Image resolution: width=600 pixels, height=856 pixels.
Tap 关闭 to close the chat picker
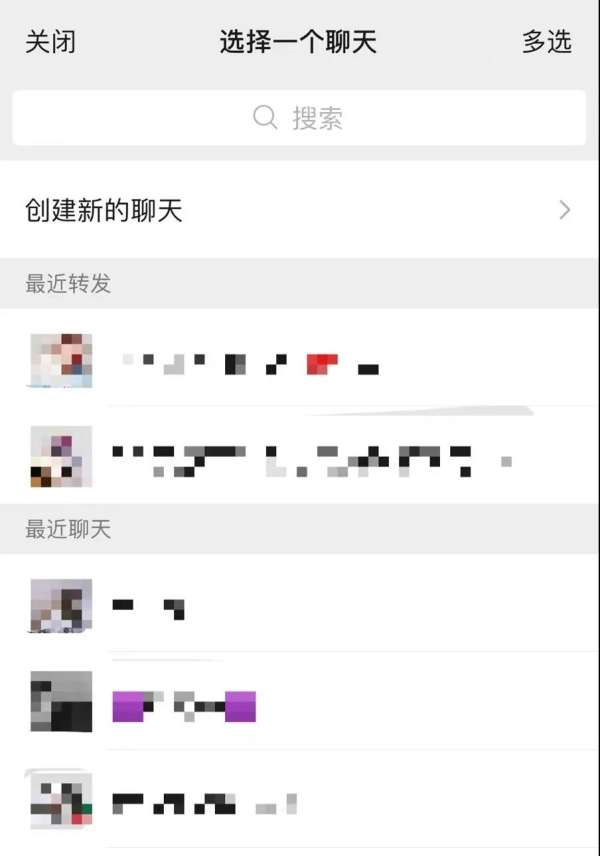click(x=50, y=42)
